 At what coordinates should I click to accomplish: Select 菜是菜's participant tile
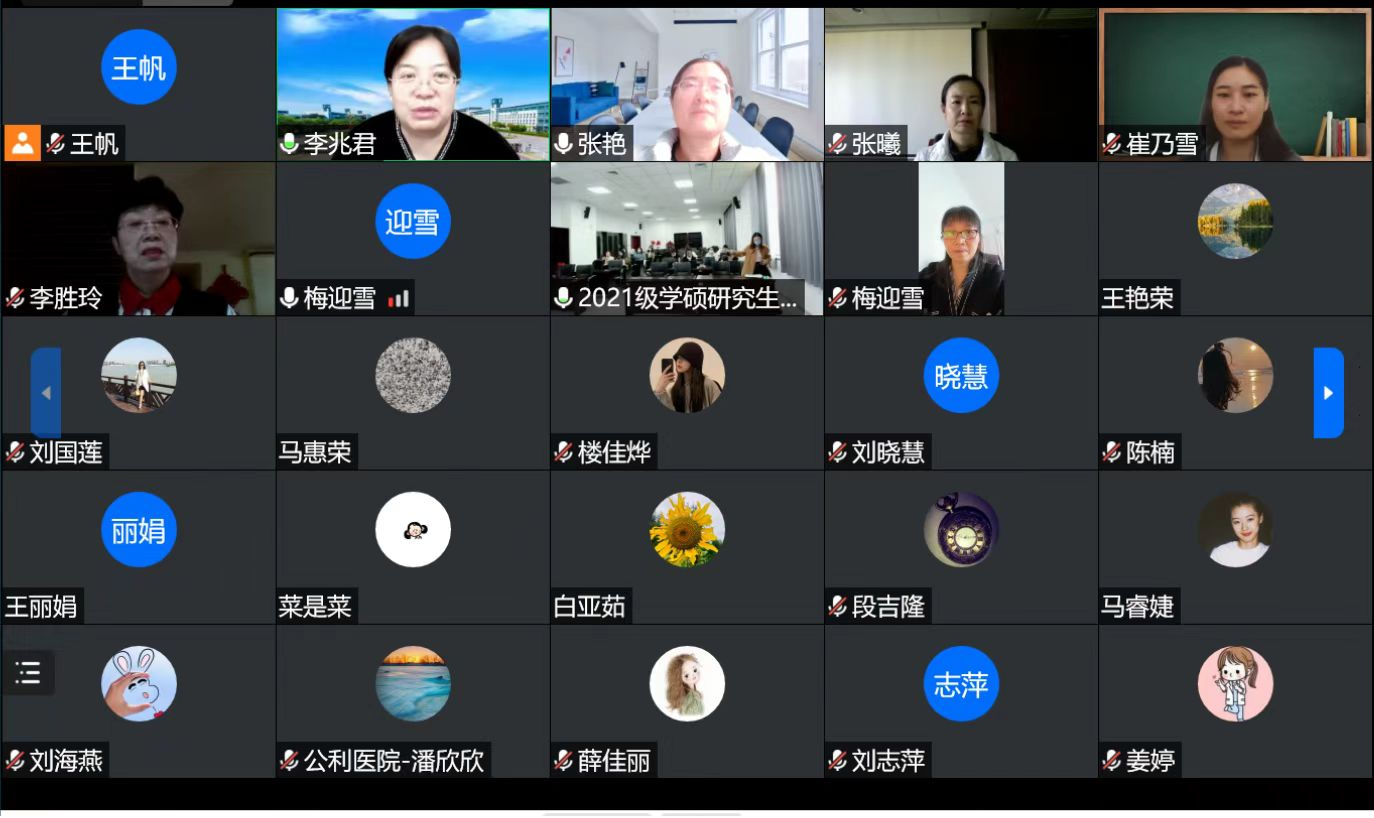click(x=413, y=545)
